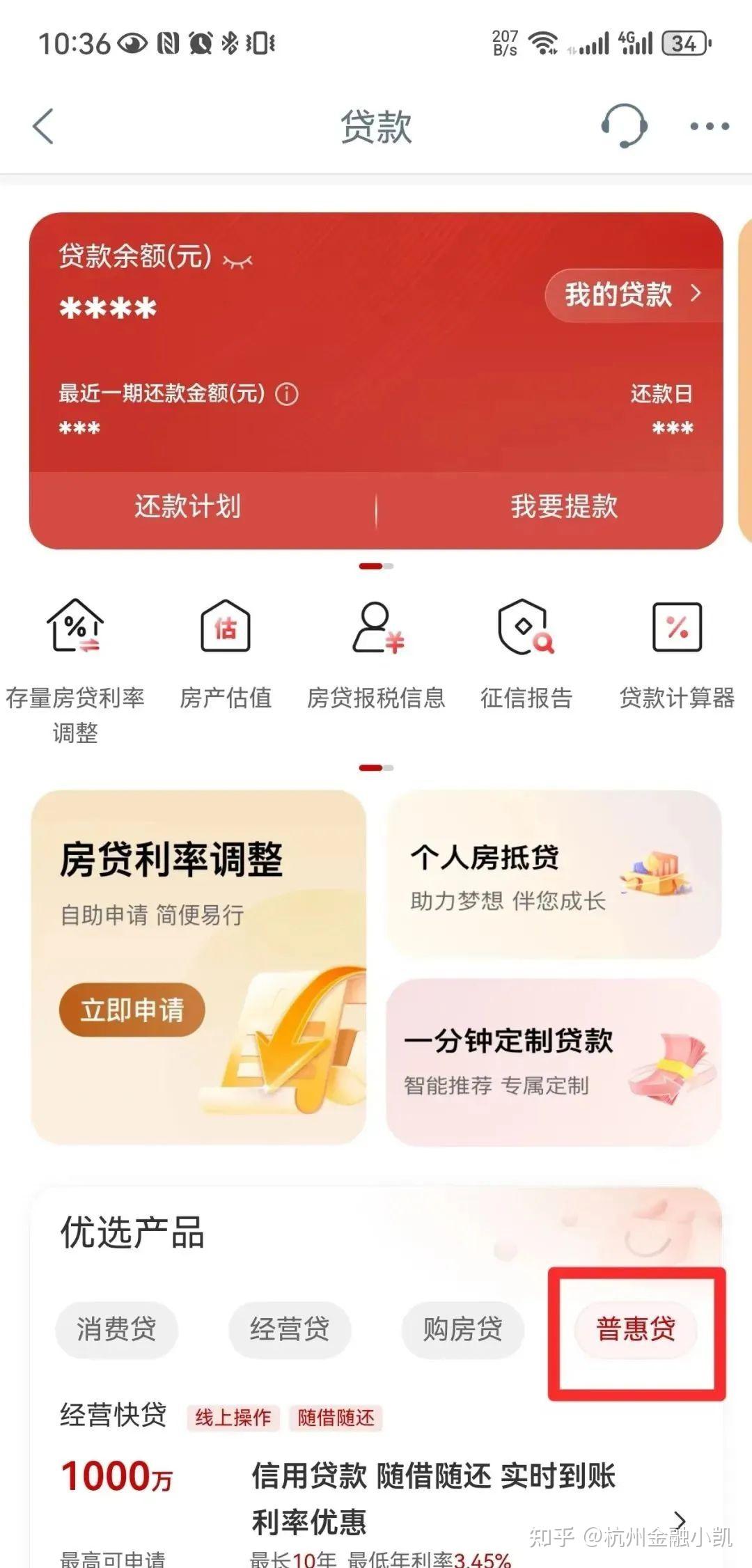
Task: Select the 经营贷 category pill
Action: (x=288, y=1328)
